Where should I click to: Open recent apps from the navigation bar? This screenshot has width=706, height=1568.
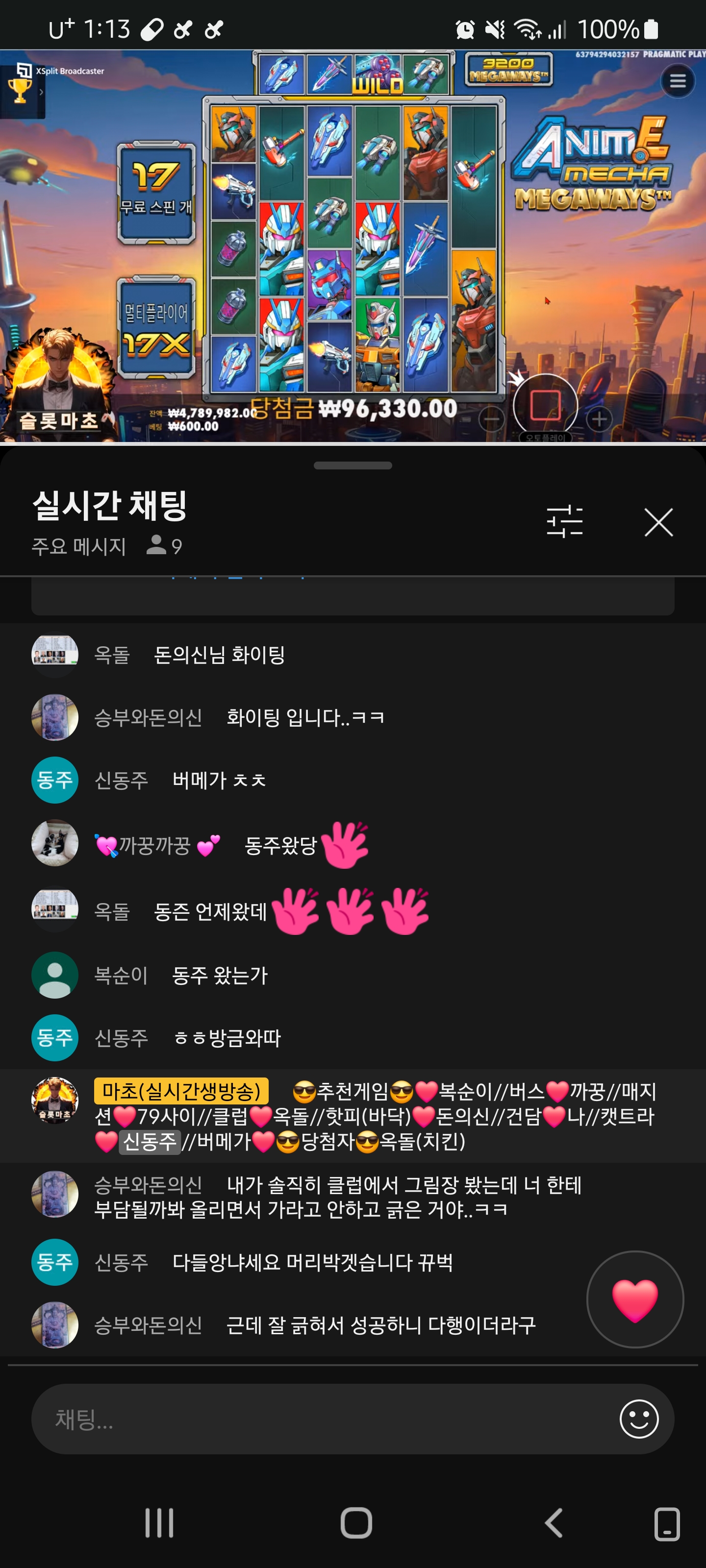159,1523
